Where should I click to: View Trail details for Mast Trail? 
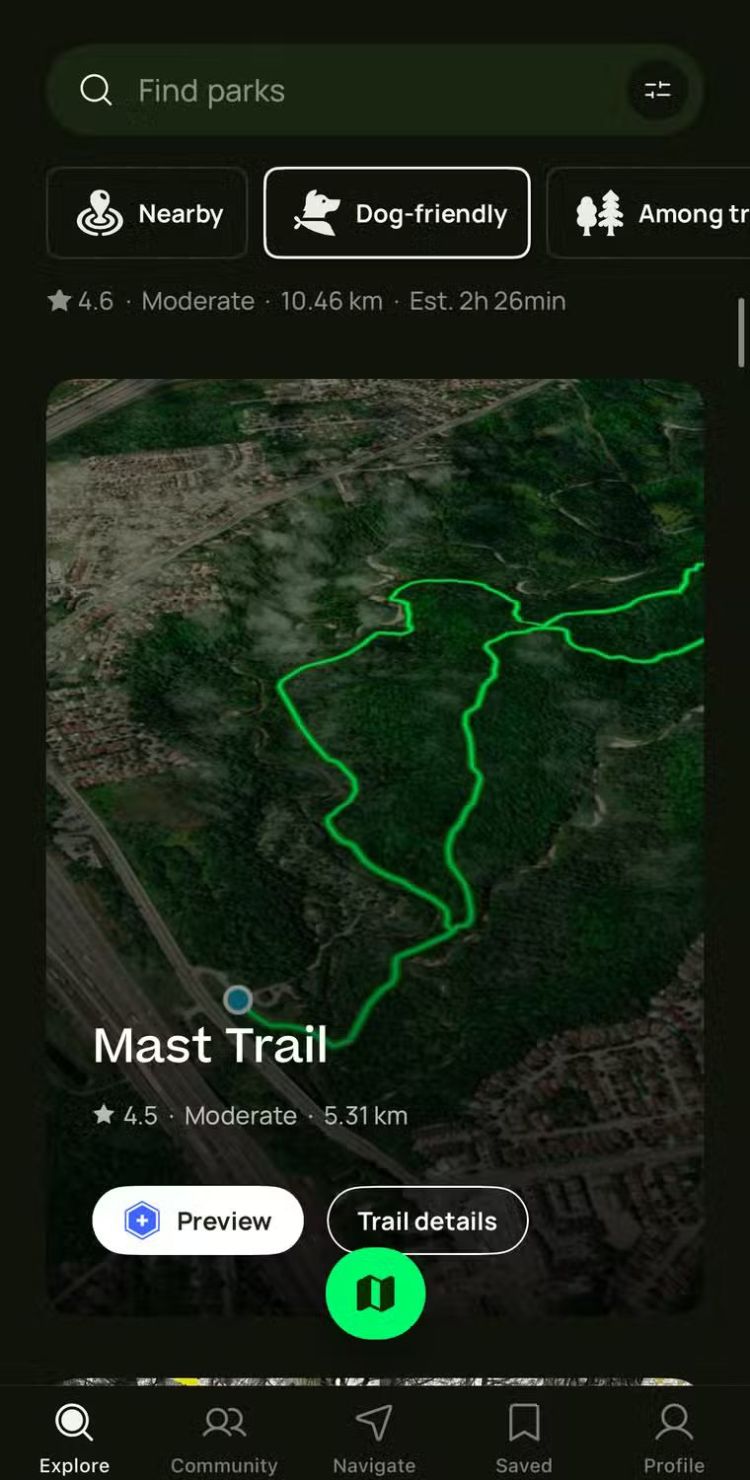[x=427, y=1221]
